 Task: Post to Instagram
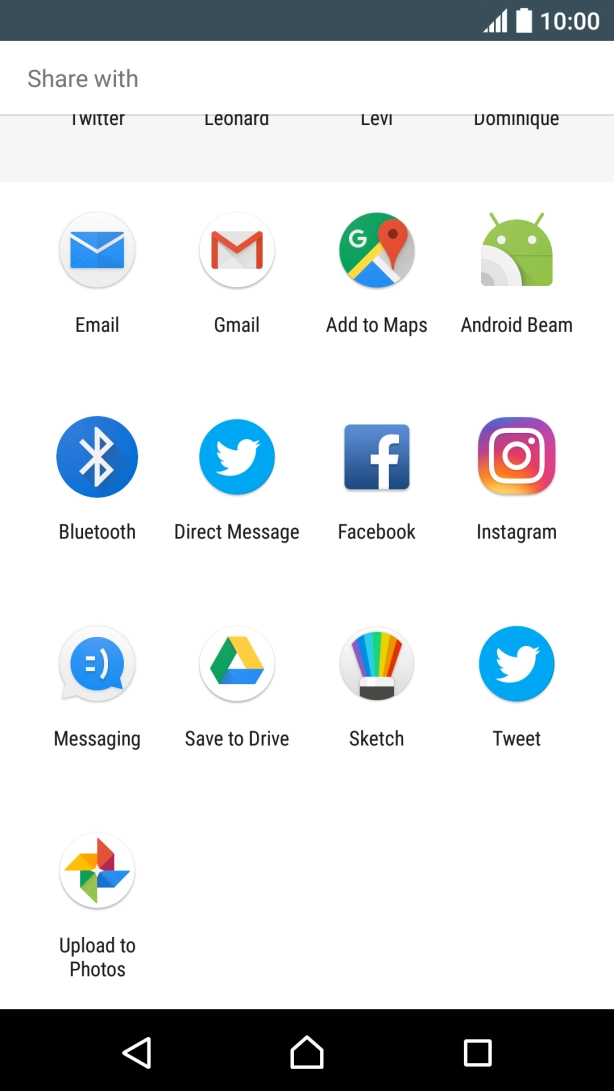pyautogui.click(x=516, y=458)
